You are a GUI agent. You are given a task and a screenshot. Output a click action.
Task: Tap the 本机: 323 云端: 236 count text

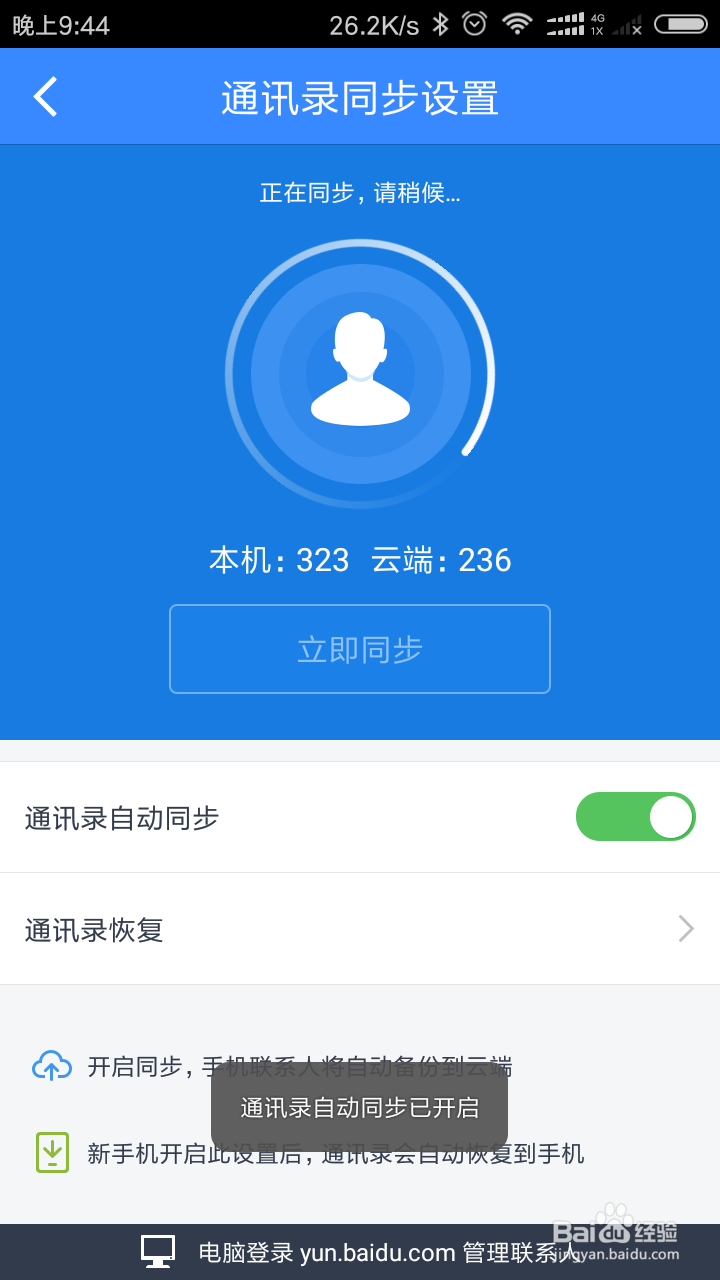pos(360,560)
